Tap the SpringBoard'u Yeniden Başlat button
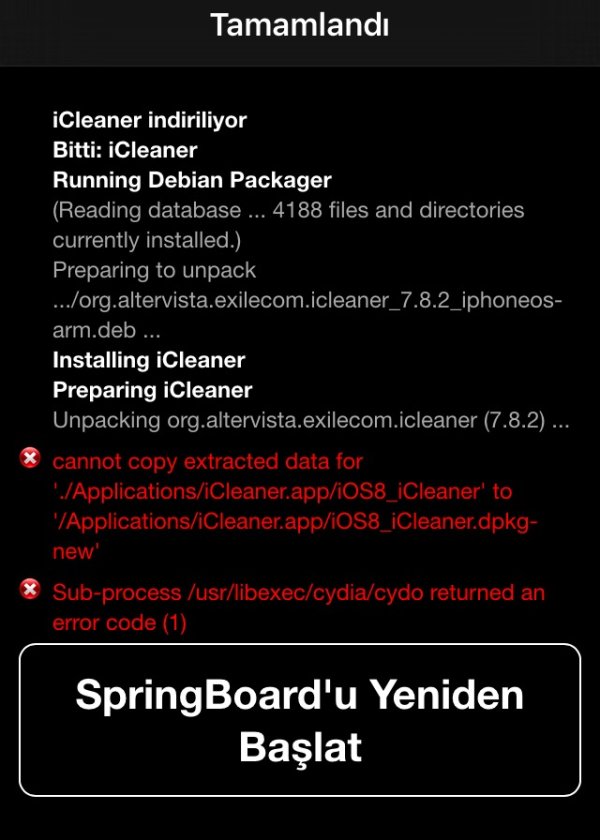Image resolution: width=600 pixels, height=840 pixels. pos(300,720)
